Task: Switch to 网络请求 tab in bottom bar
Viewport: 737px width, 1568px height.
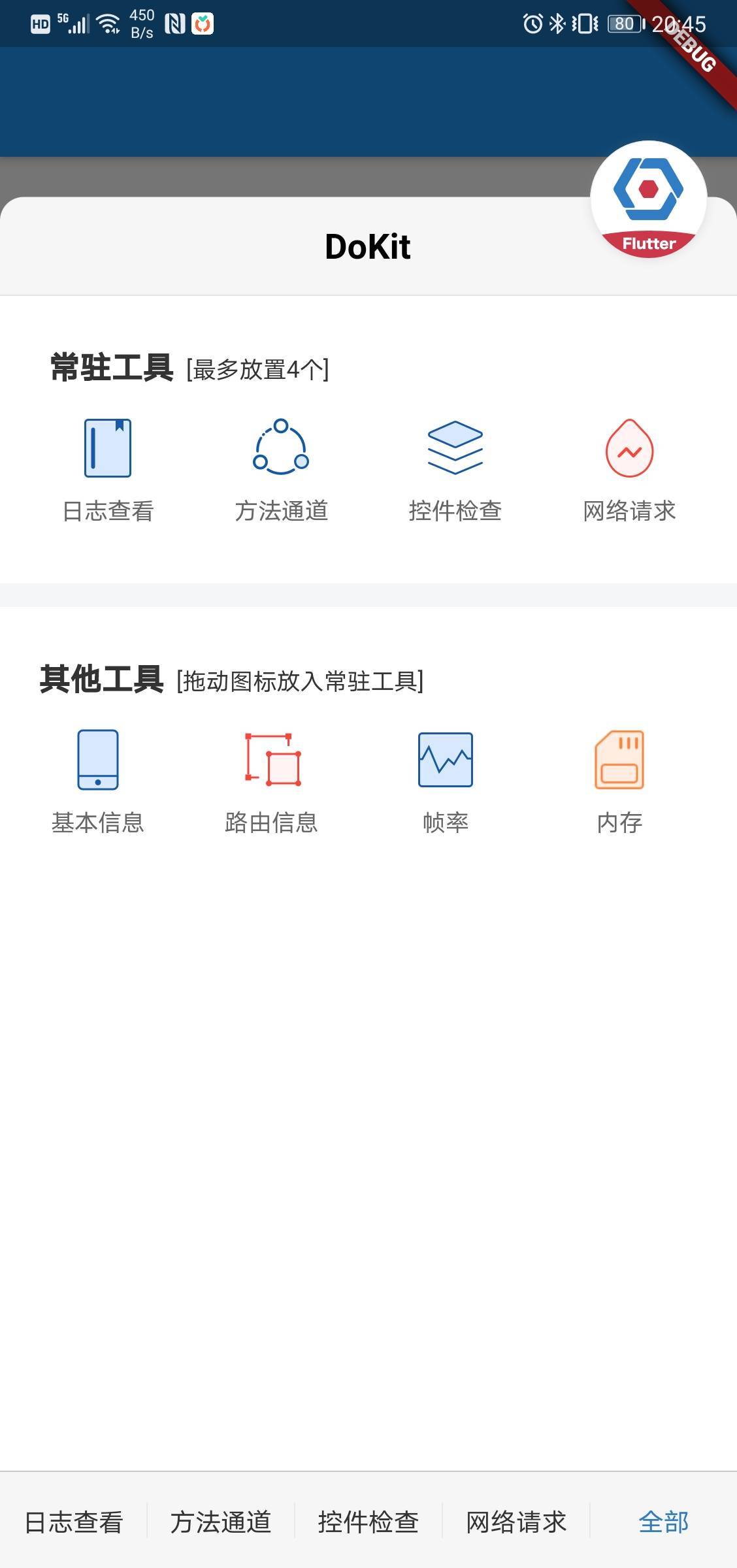Action: pyautogui.click(x=516, y=1522)
